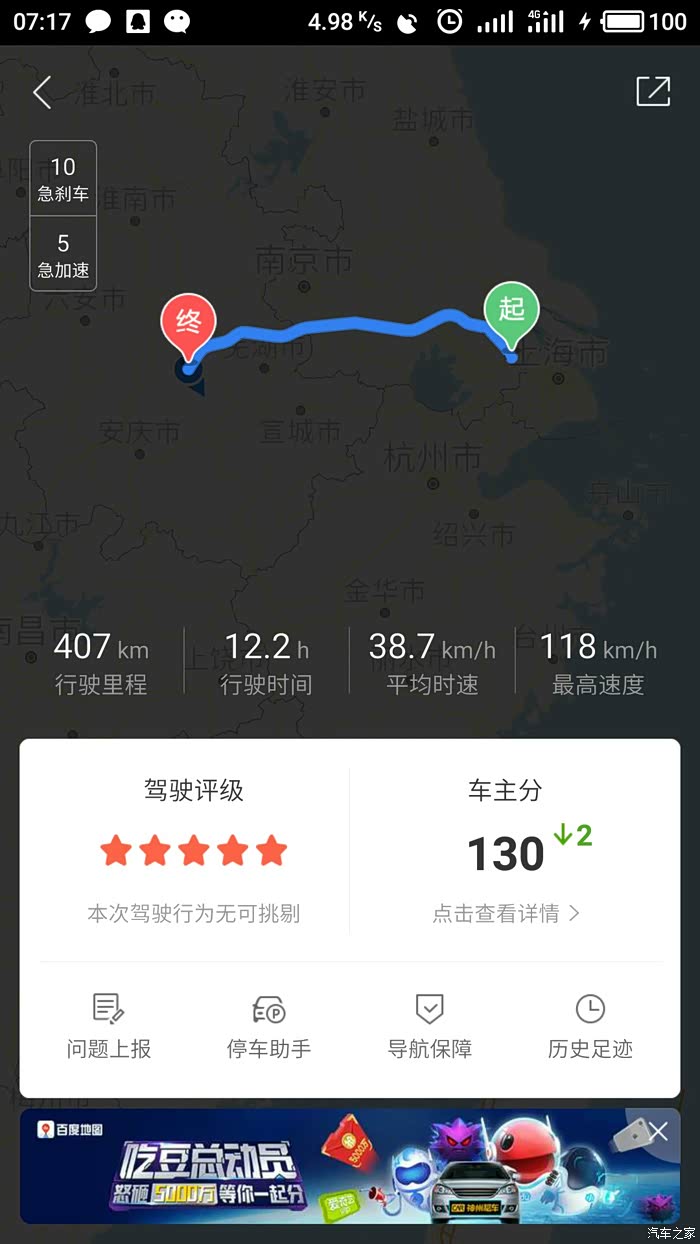Open 点击查看详情 for the owner score
Image resolution: width=700 pixels, height=1244 pixels.
tap(505, 913)
